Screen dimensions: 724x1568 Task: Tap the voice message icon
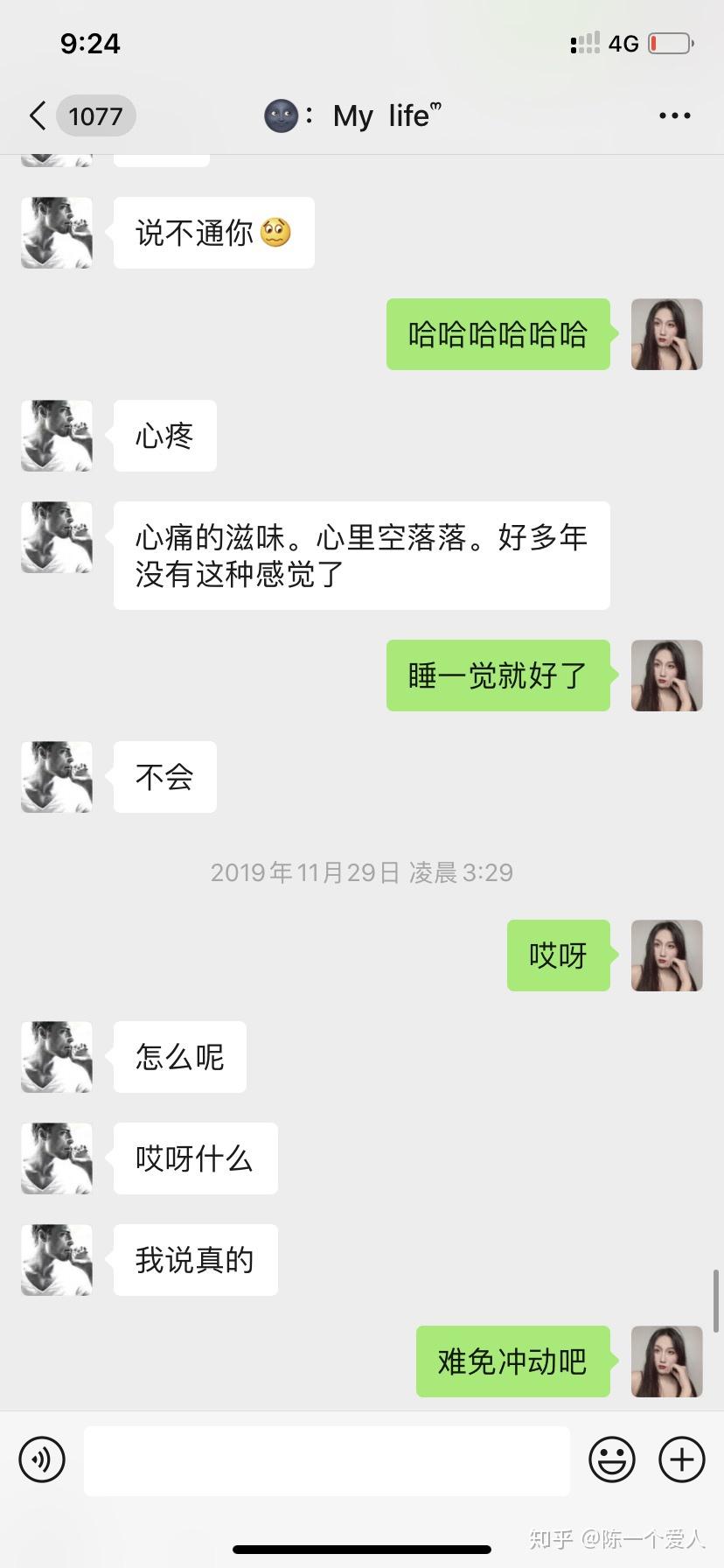(41, 1459)
